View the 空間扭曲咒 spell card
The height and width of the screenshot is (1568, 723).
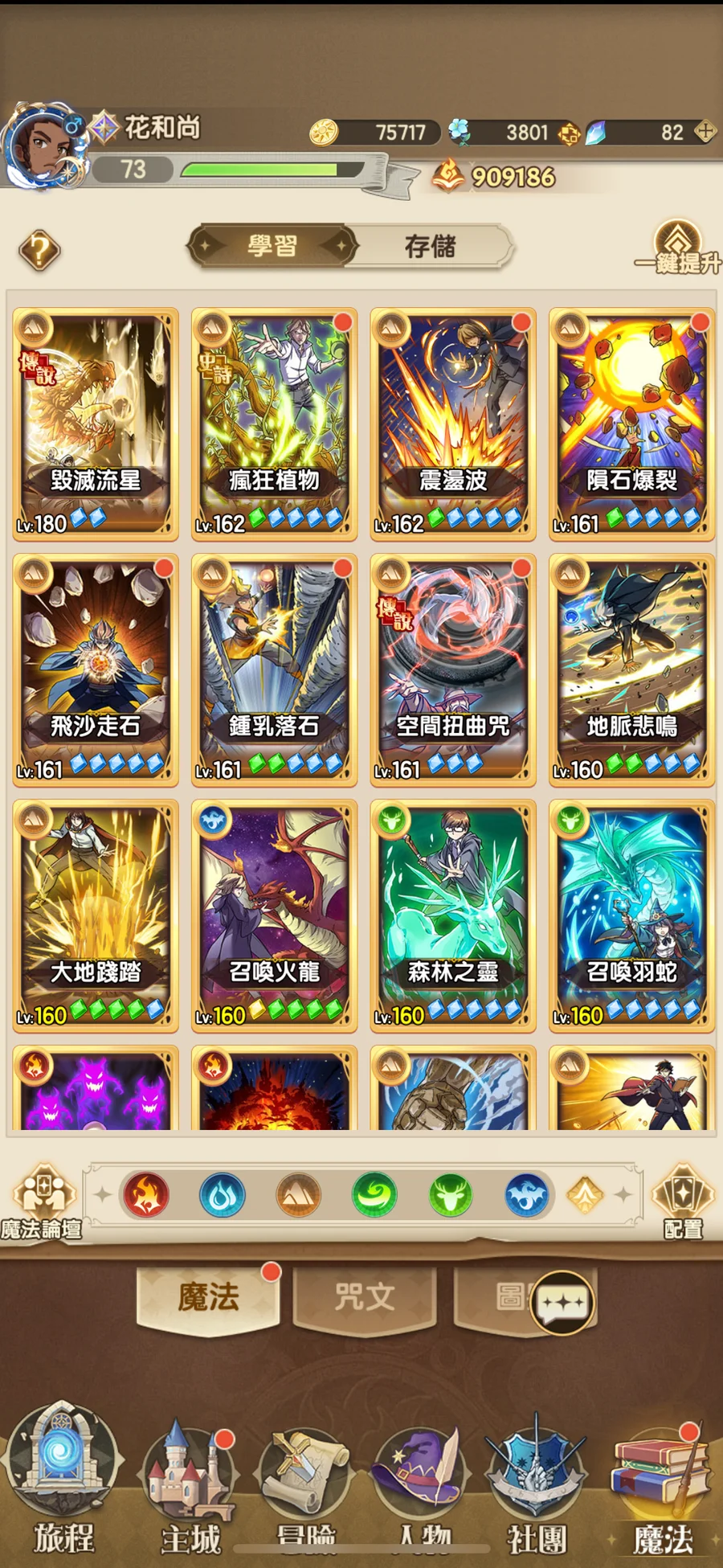coord(452,669)
